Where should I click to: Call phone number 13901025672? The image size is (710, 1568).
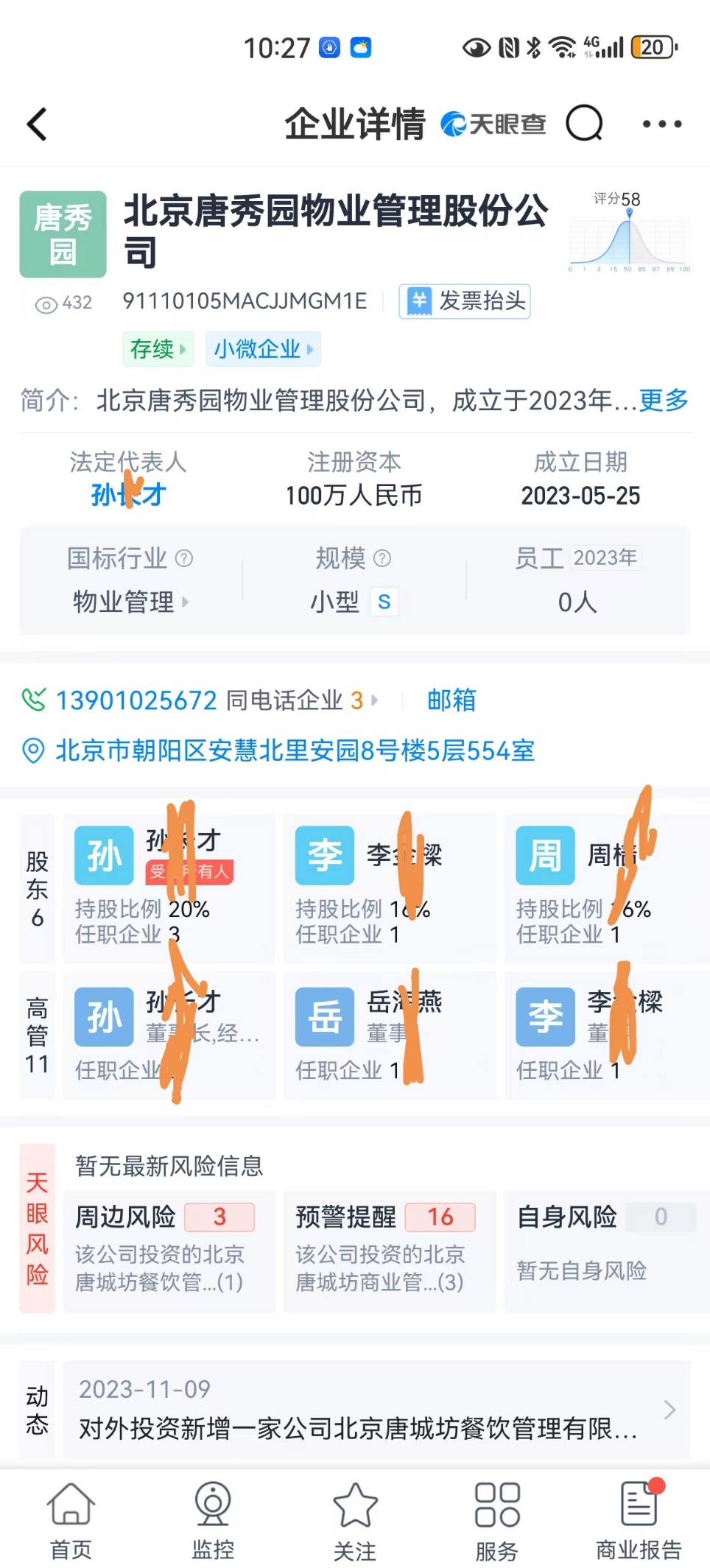136,700
